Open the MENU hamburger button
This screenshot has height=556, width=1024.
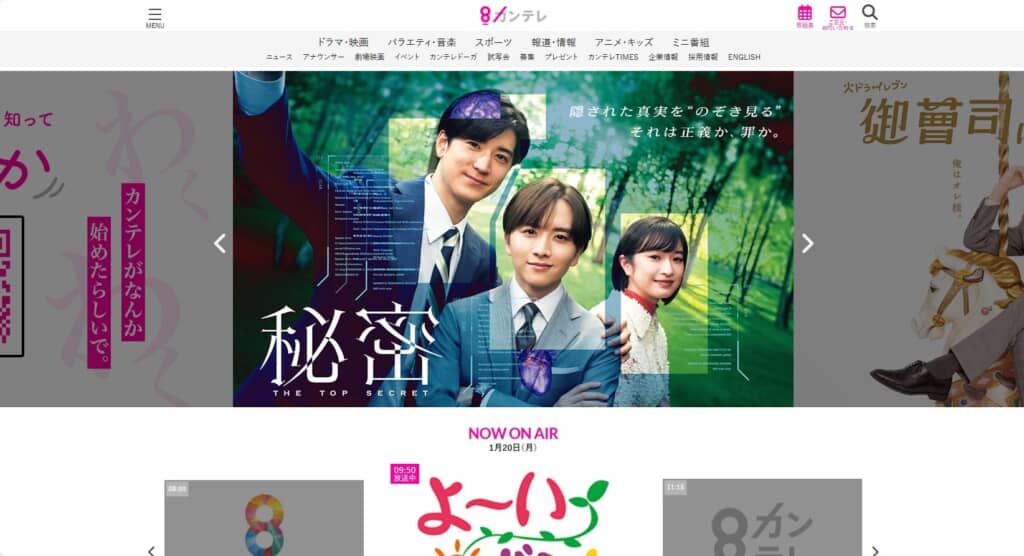[155, 17]
